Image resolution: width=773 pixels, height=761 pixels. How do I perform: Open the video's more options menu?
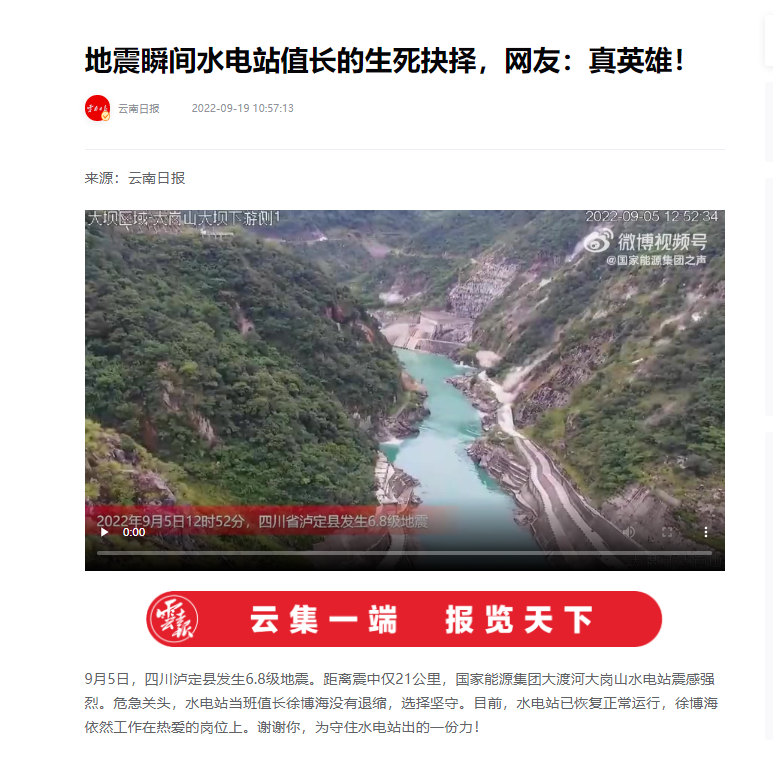[705, 532]
